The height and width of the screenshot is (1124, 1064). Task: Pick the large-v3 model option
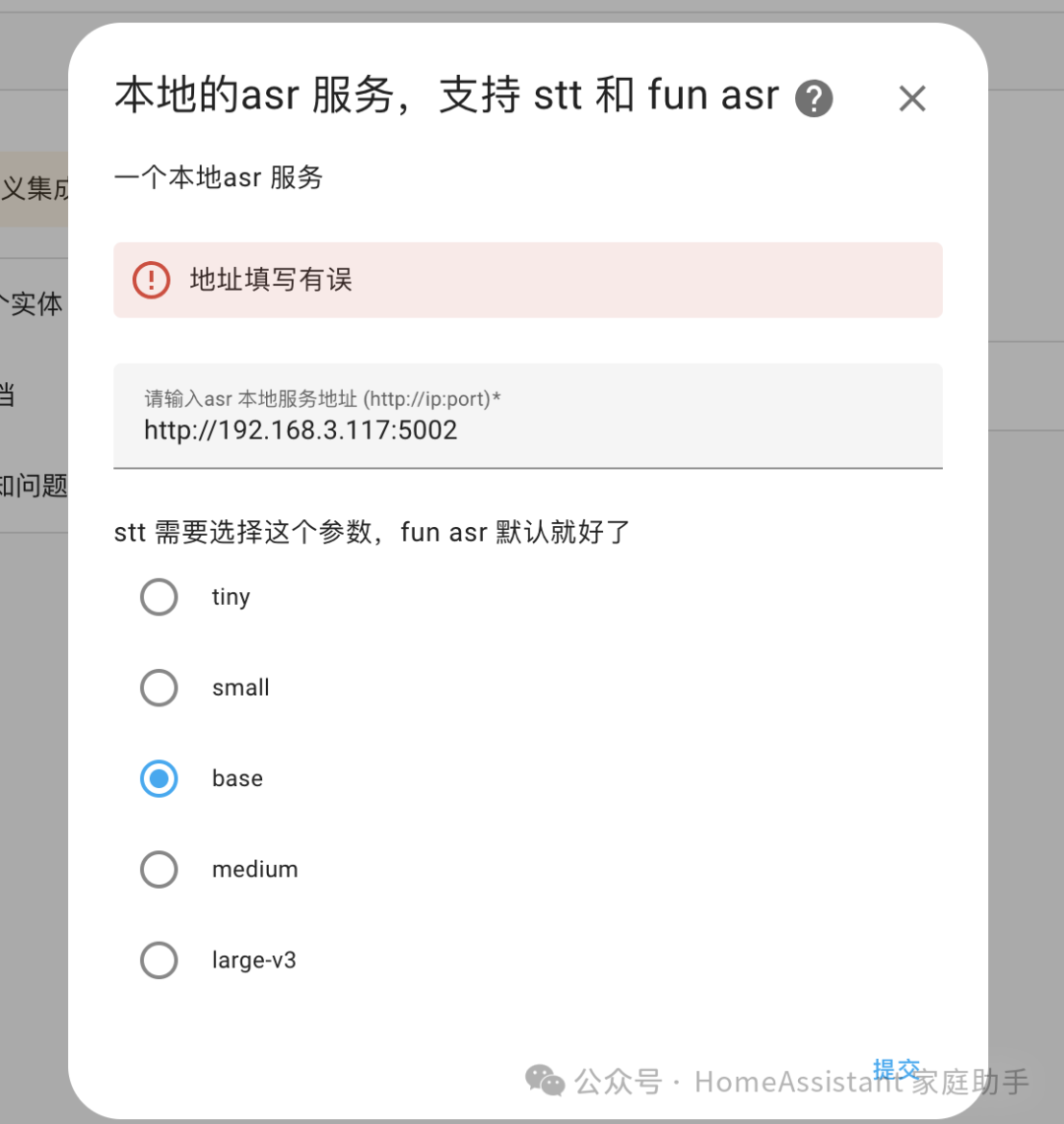click(x=159, y=959)
